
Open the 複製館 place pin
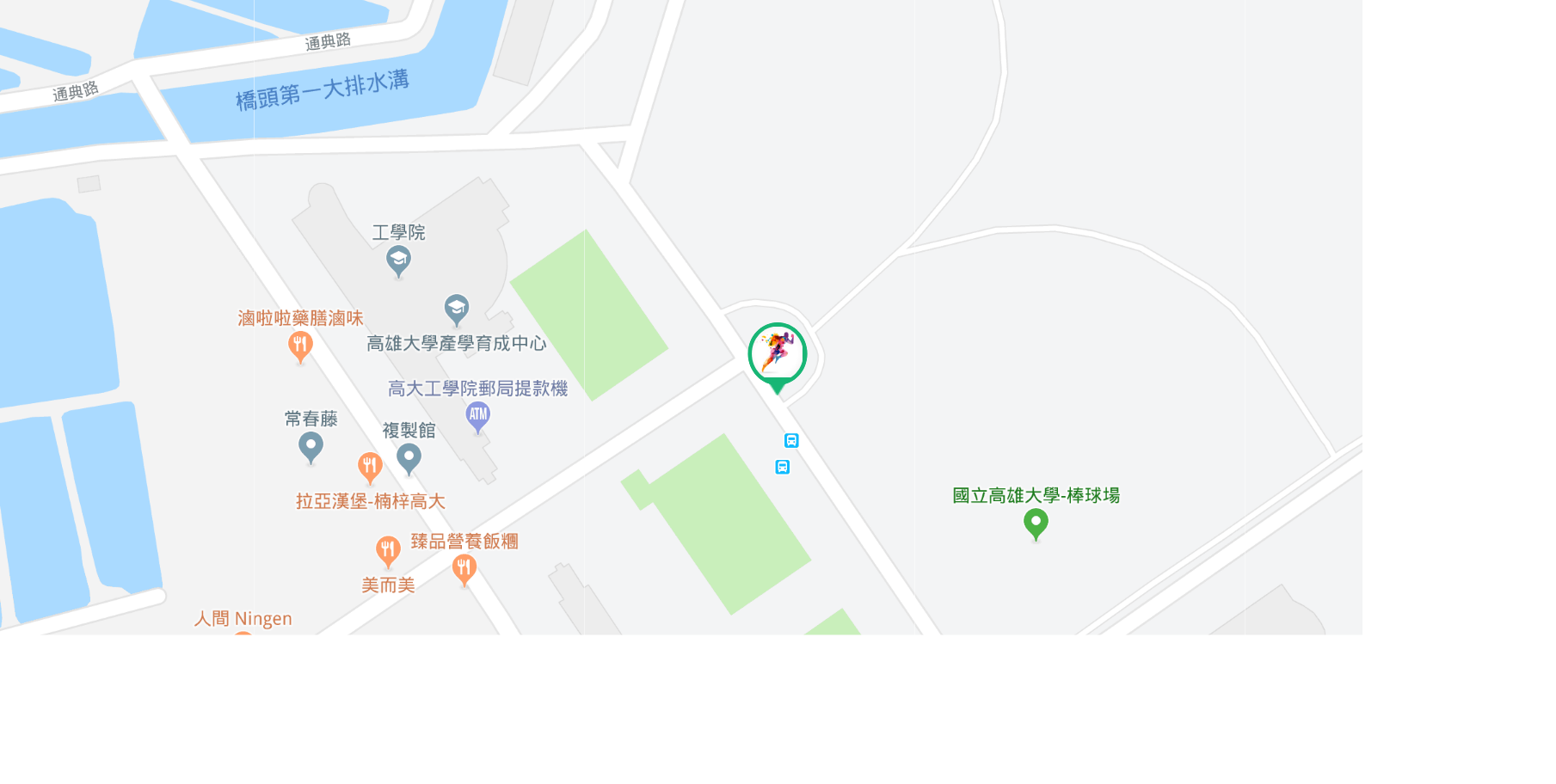(409, 457)
